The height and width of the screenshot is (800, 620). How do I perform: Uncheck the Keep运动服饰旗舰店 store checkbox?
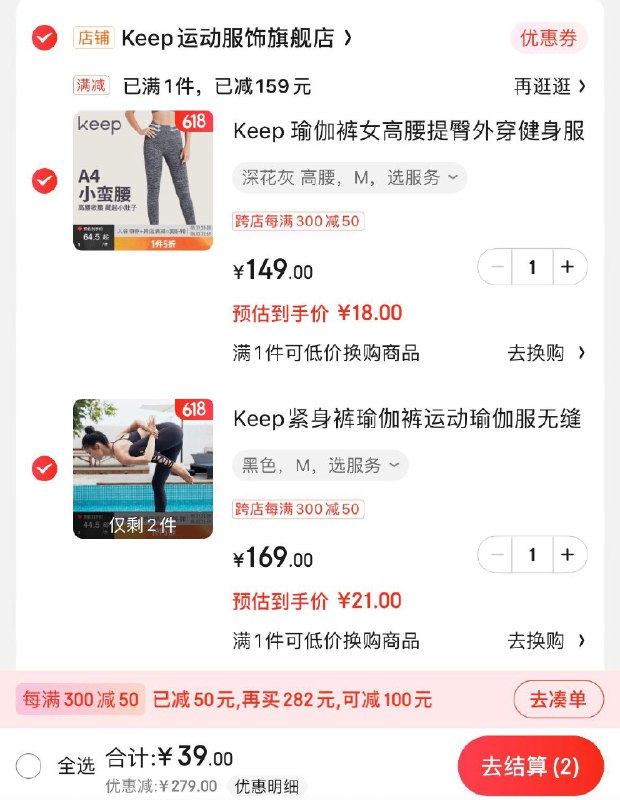[45, 38]
